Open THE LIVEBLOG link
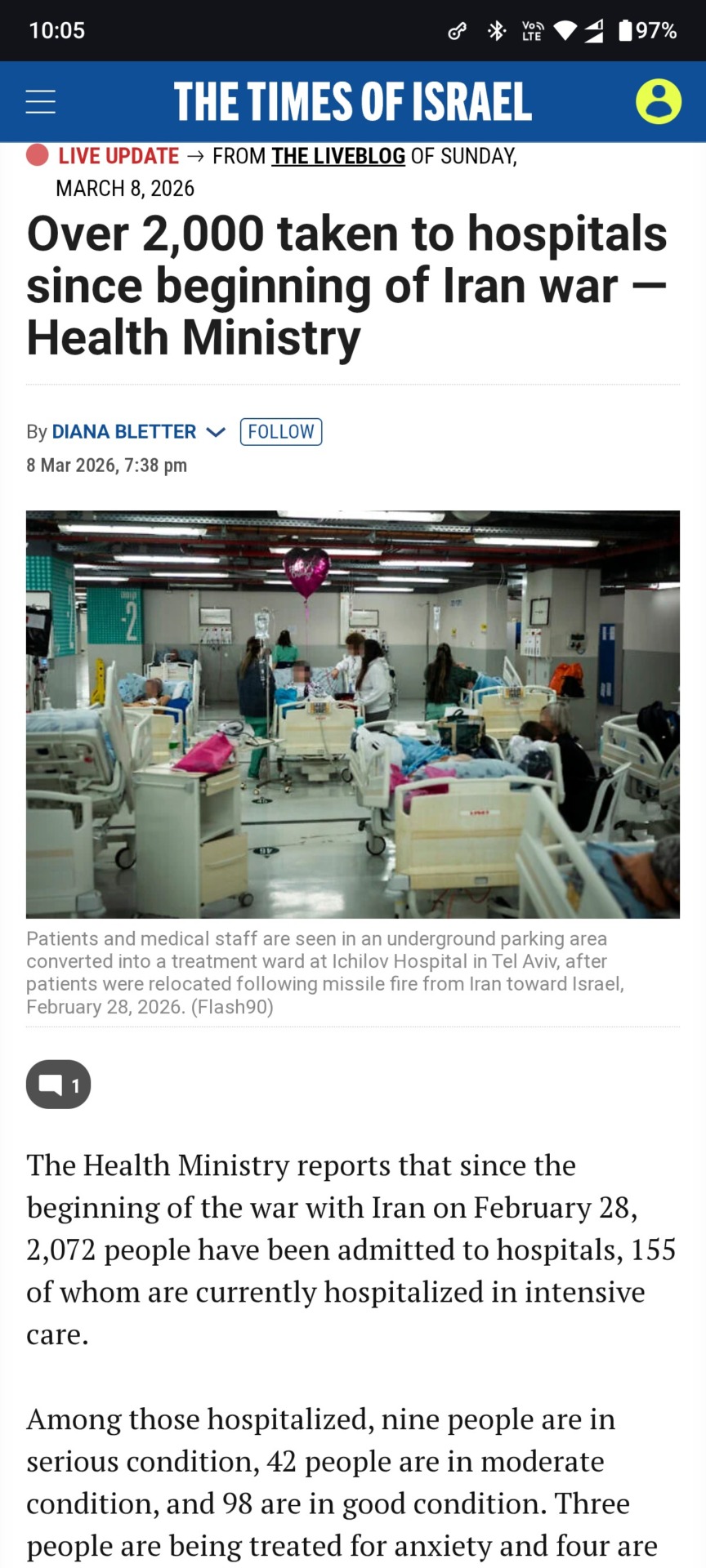 [x=337, y=156]
